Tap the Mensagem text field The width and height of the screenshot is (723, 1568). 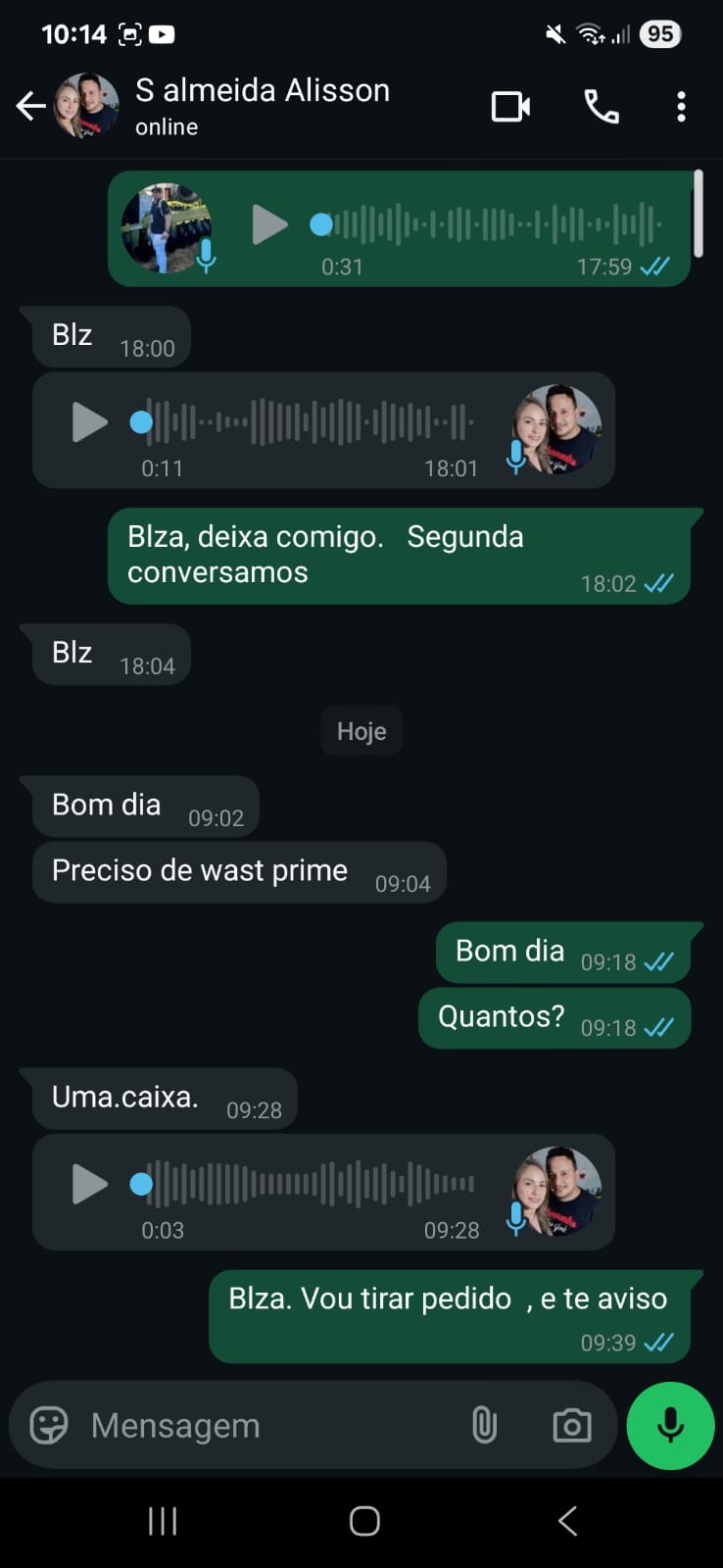265,1425
